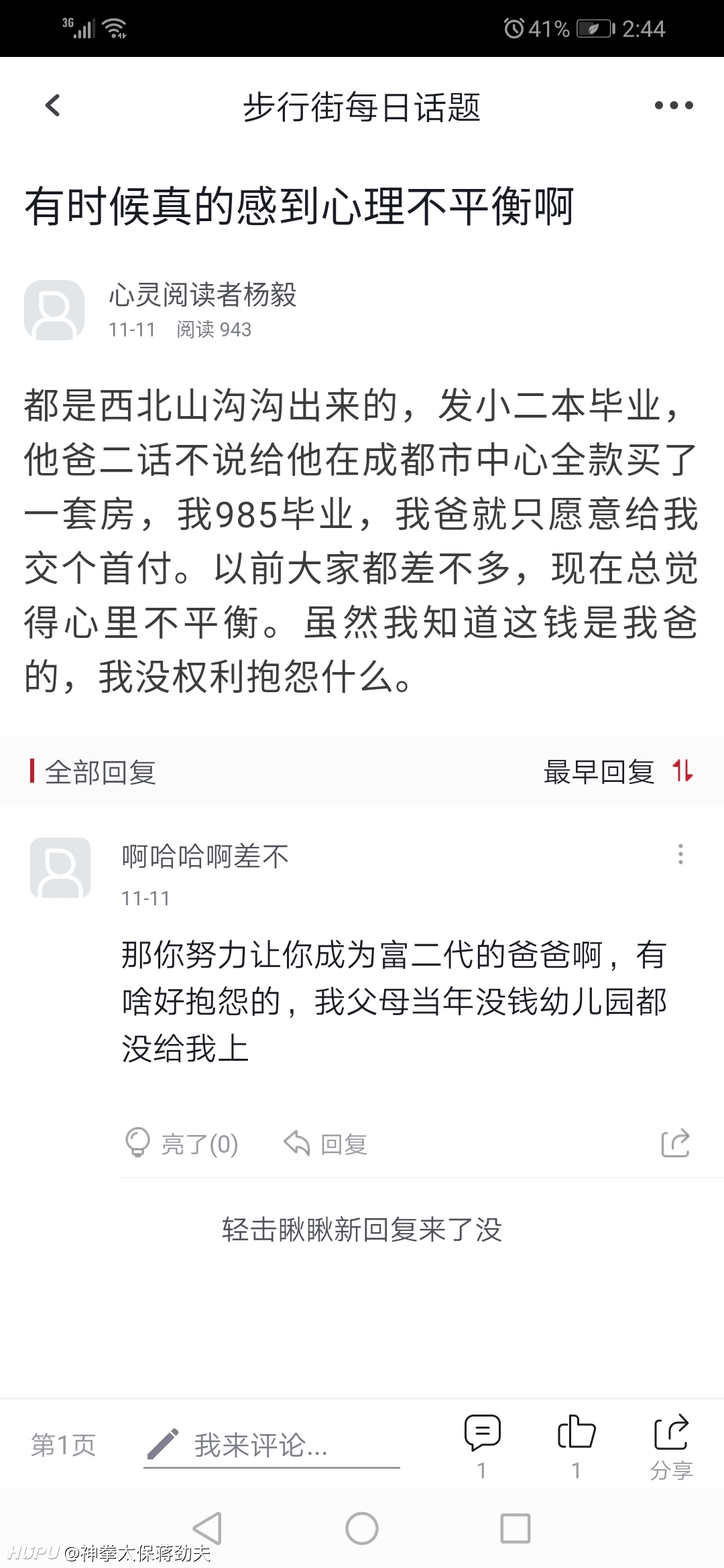Share 啊哈哈啊差不's reply

pyautogui.click(x=675, y=1143)
